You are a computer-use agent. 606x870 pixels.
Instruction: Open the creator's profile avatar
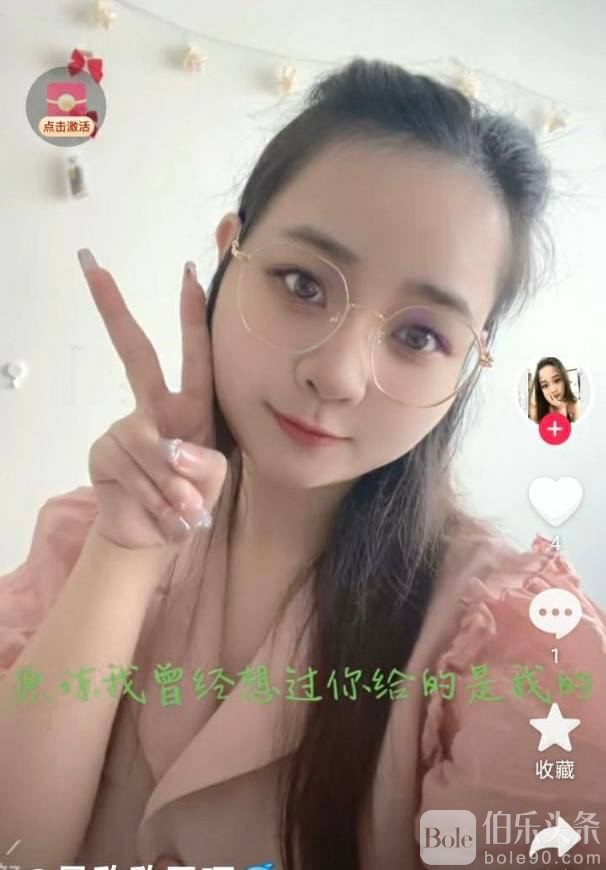tap(553, 390)
